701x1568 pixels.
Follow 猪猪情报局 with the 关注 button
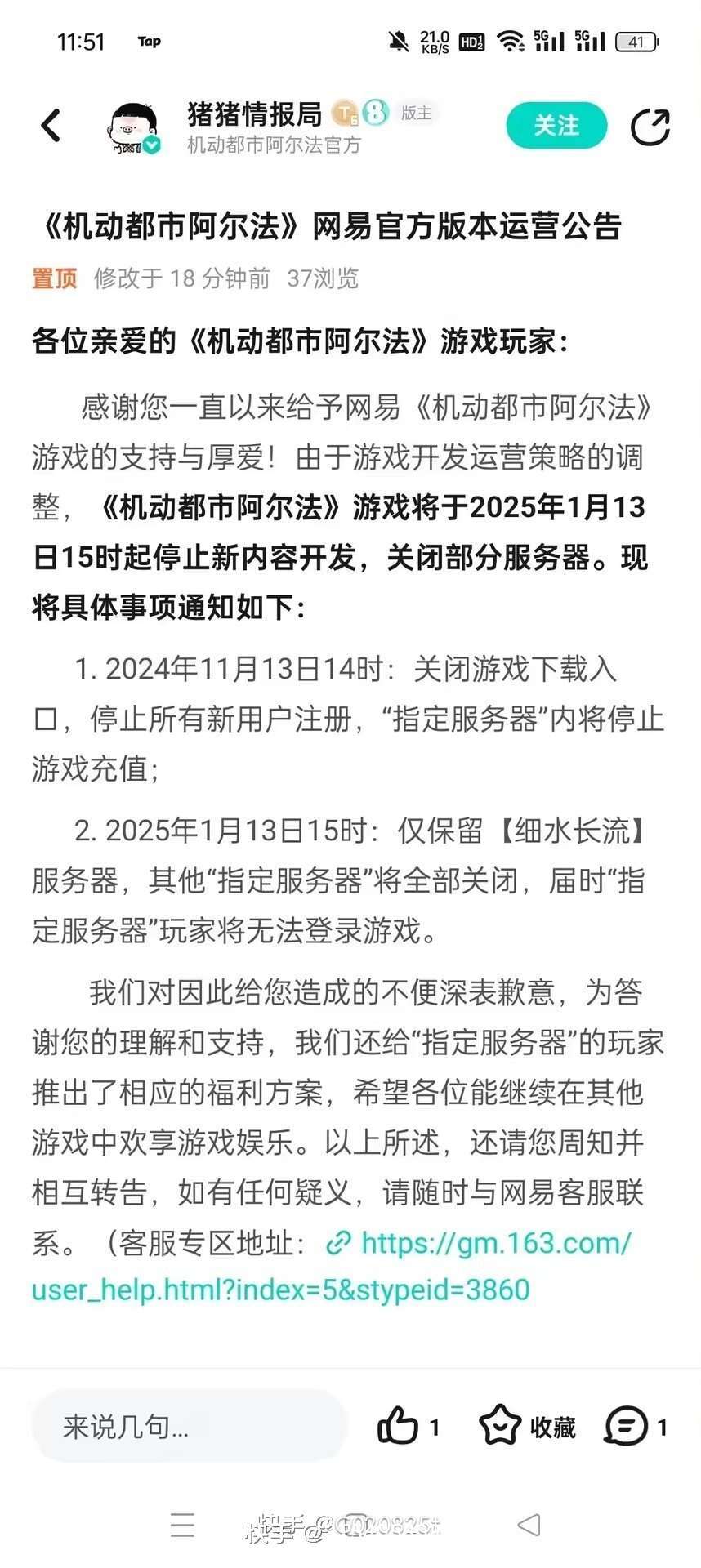557,126
